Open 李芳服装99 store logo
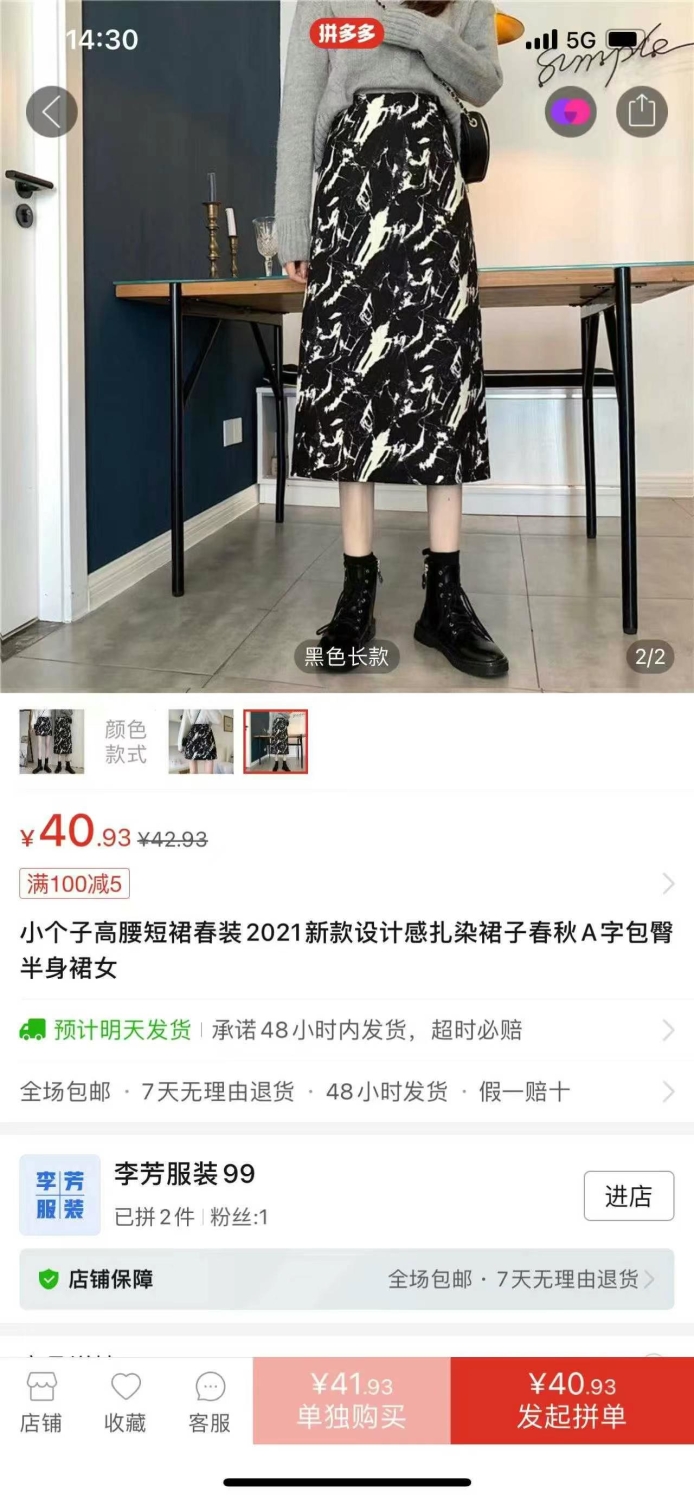 60,1195
